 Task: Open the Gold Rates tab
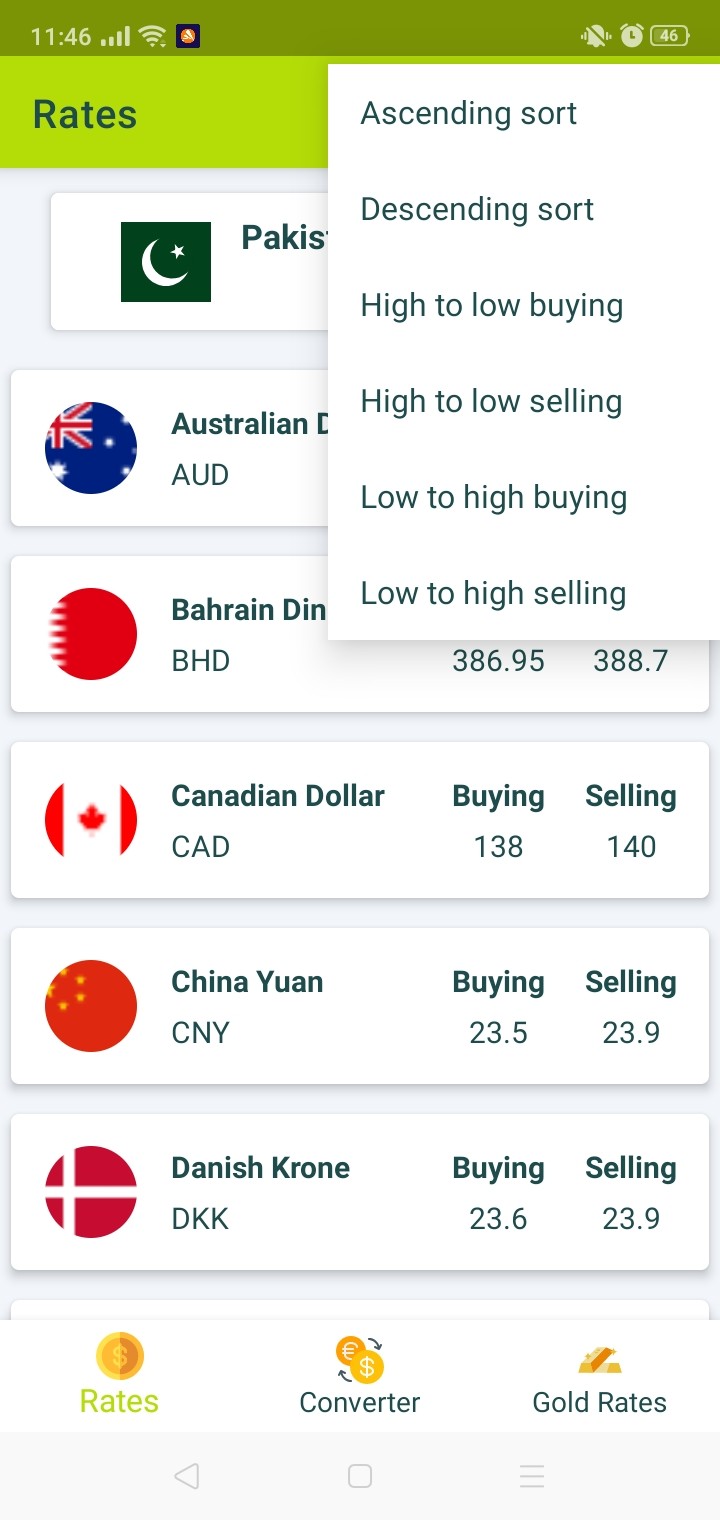(x=599, y=1376)
